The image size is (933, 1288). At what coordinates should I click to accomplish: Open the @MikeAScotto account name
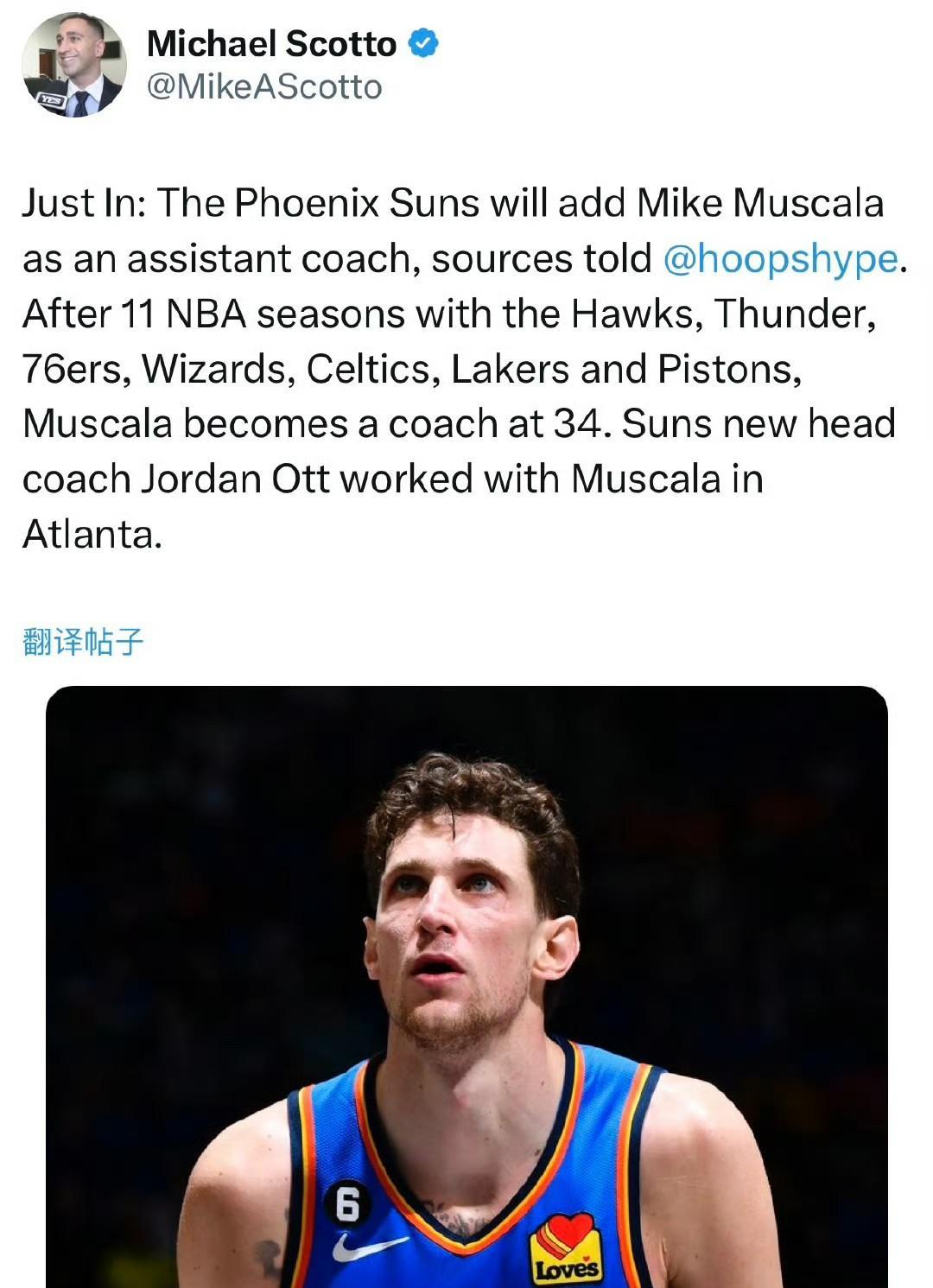point(264,87)
